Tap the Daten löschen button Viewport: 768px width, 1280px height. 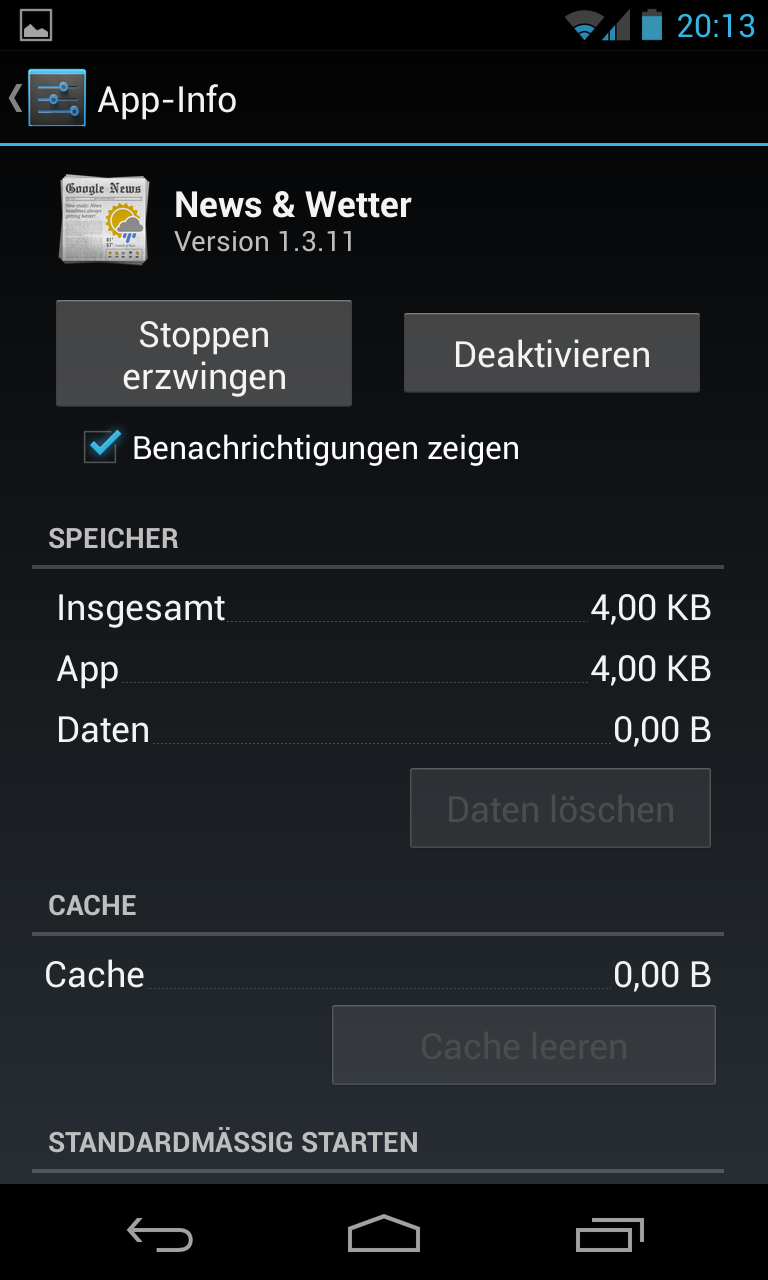coord(560,808)
